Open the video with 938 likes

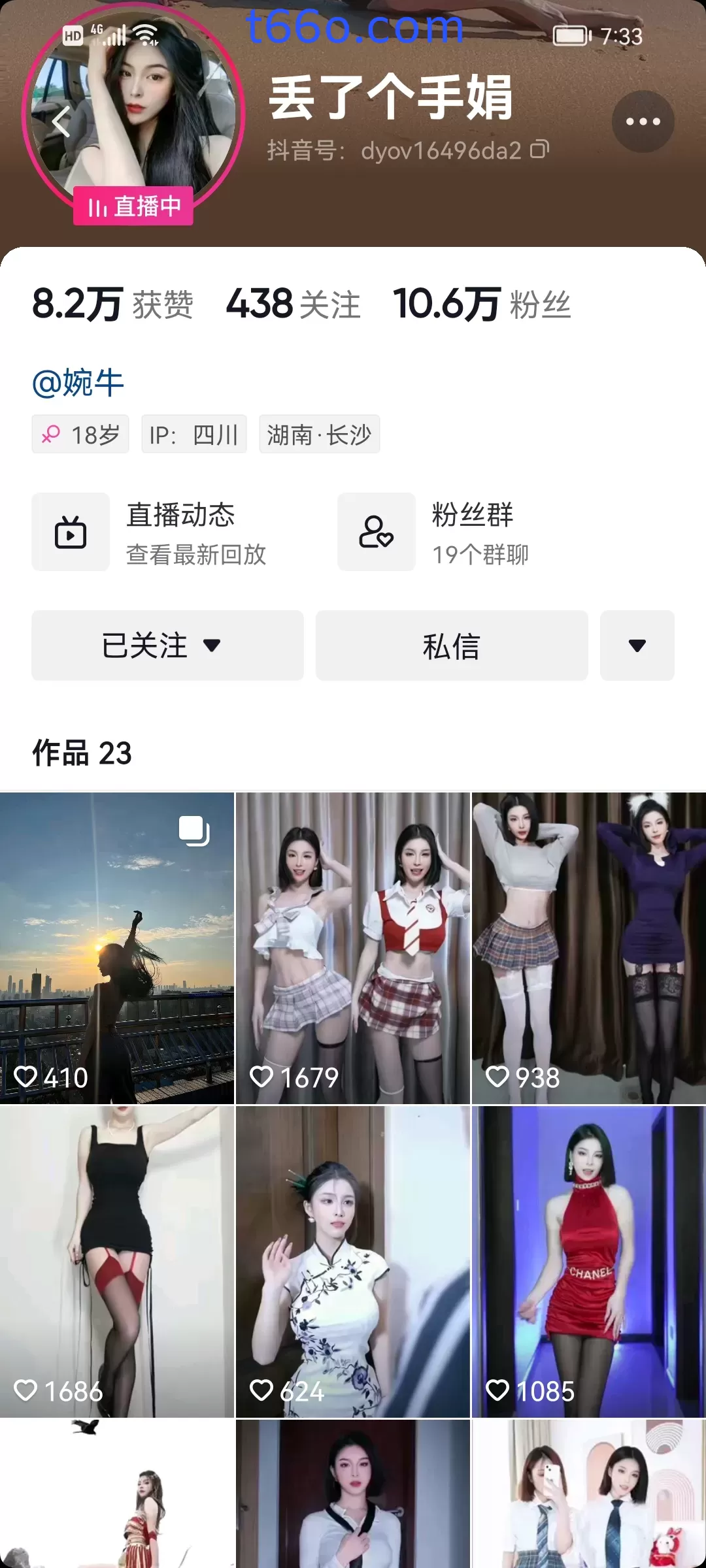click(x=588, y=947)
